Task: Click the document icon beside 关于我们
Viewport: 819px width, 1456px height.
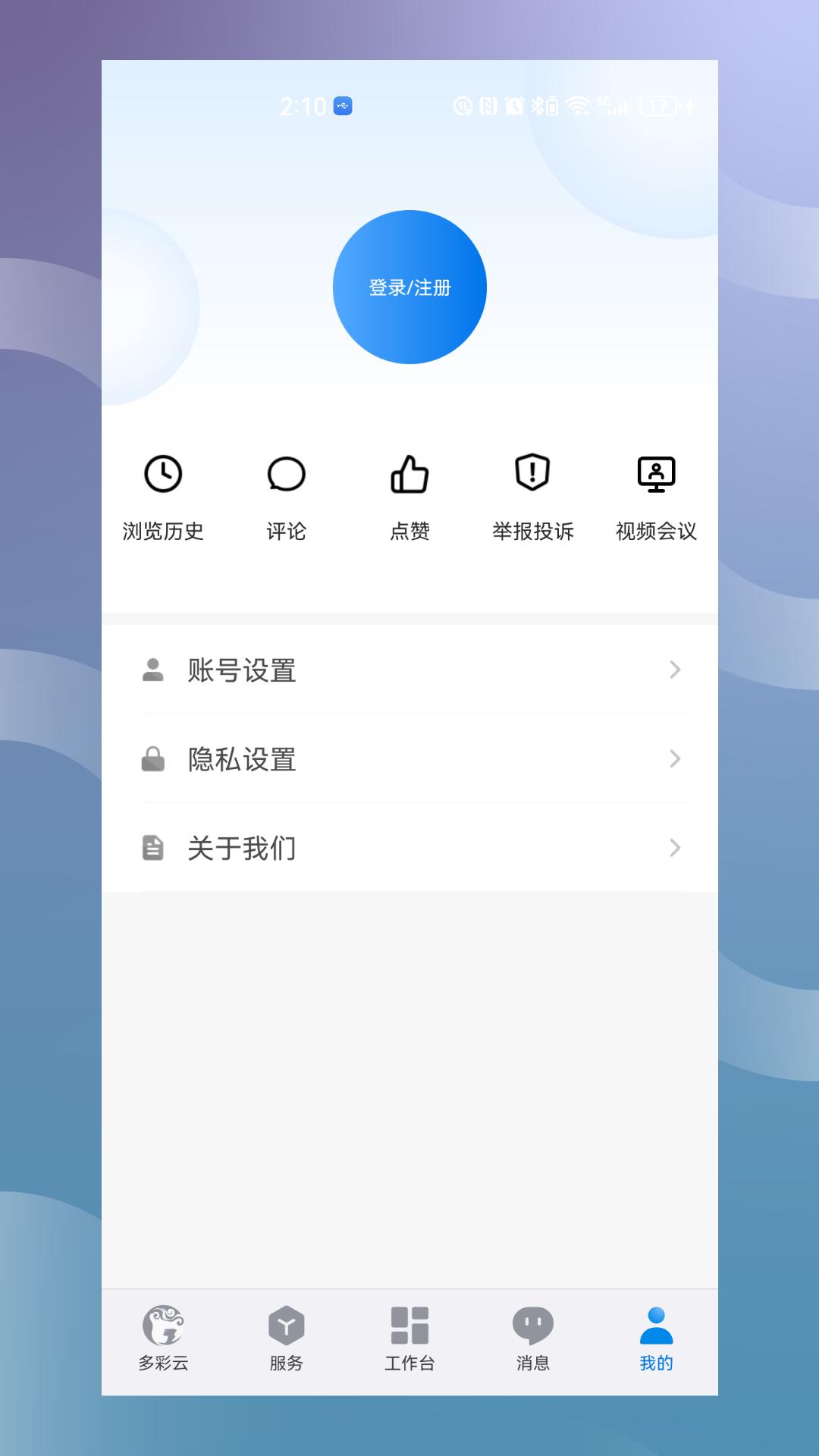Action: [x=154, y=848]
